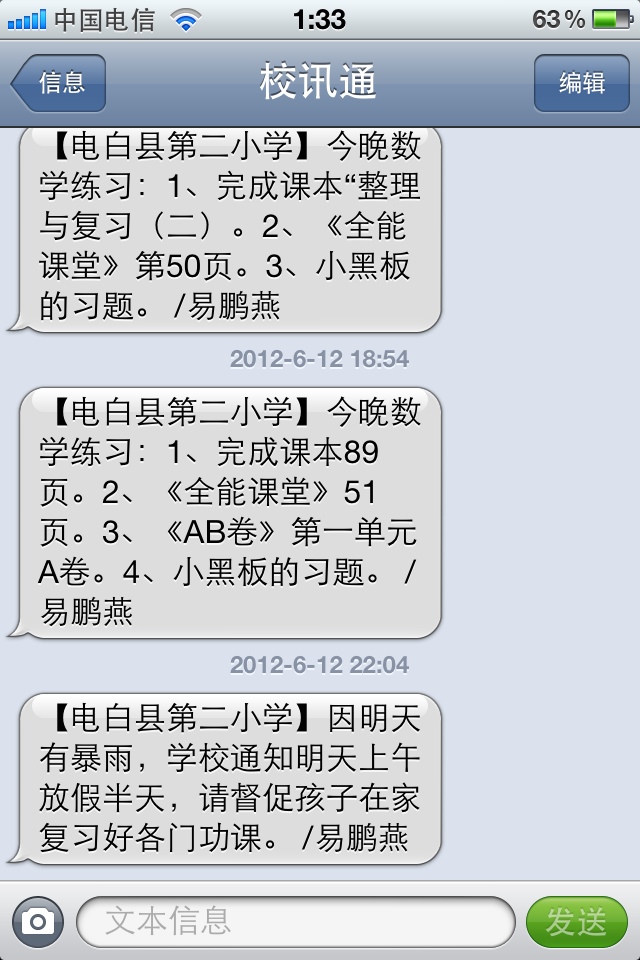Screen dimensions: 640x960
Task: Tap the green 发送 send button
Action: pyautogui.click(x=576, y=921)
